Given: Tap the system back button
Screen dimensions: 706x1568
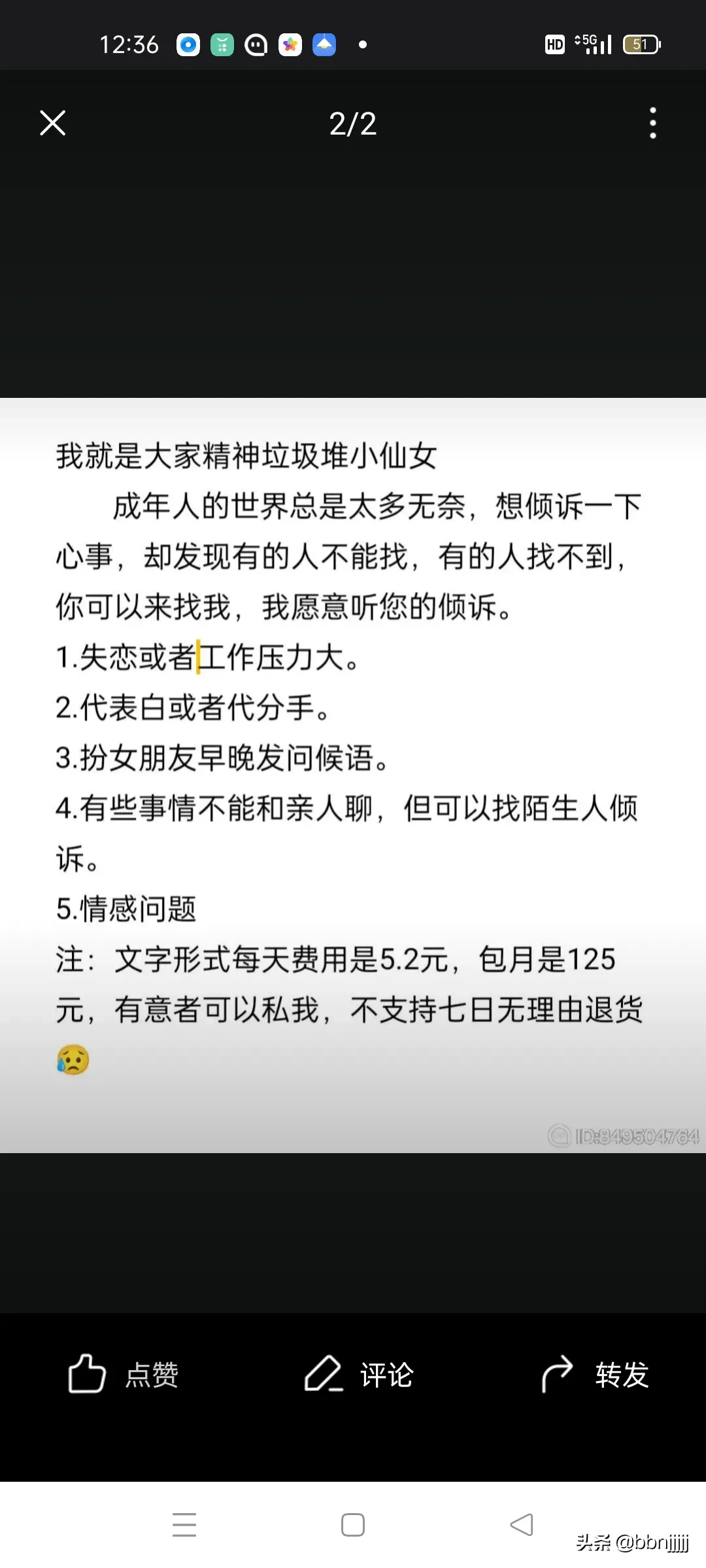Looking at the screenshot, I should [522, 1525].
